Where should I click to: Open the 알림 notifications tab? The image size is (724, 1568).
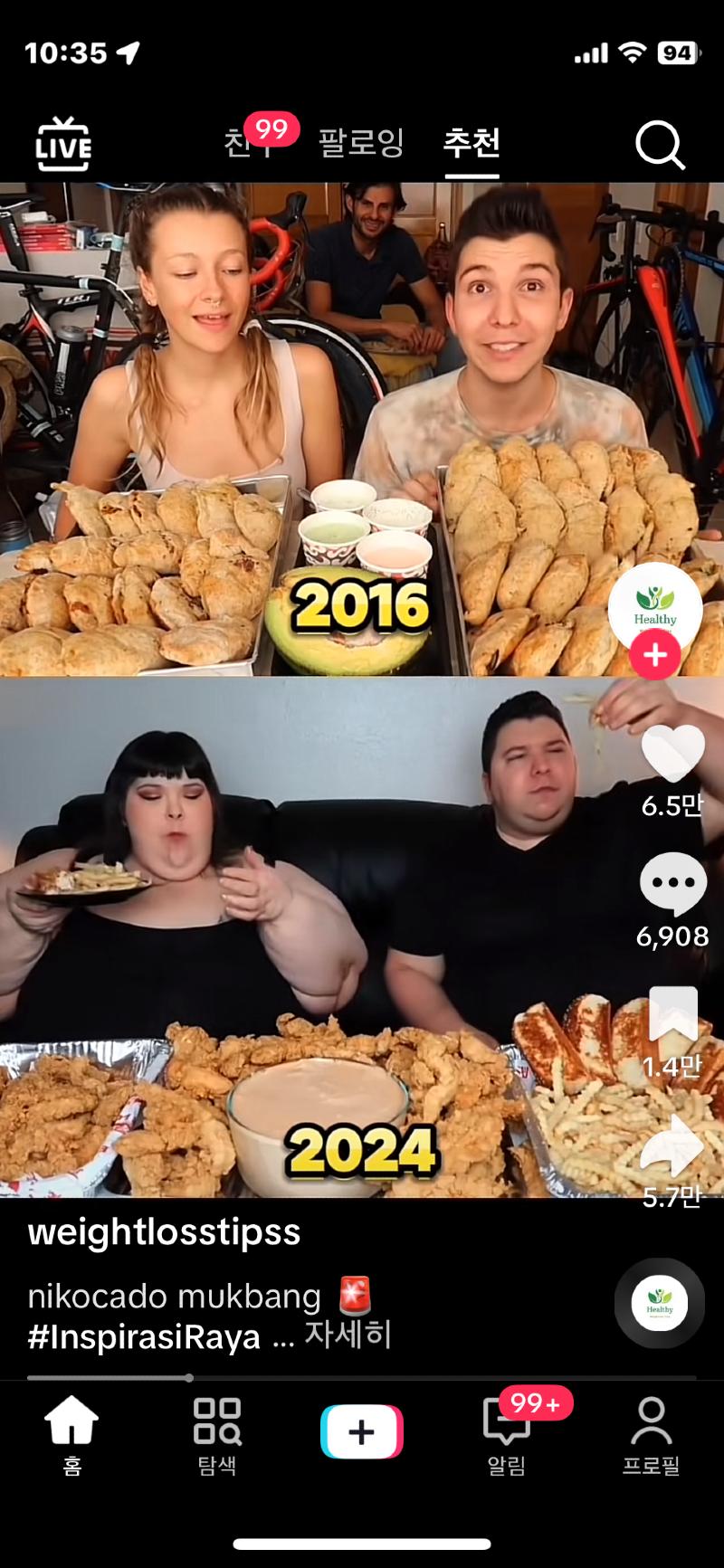pyautogui.click(x=507, y=1433)
